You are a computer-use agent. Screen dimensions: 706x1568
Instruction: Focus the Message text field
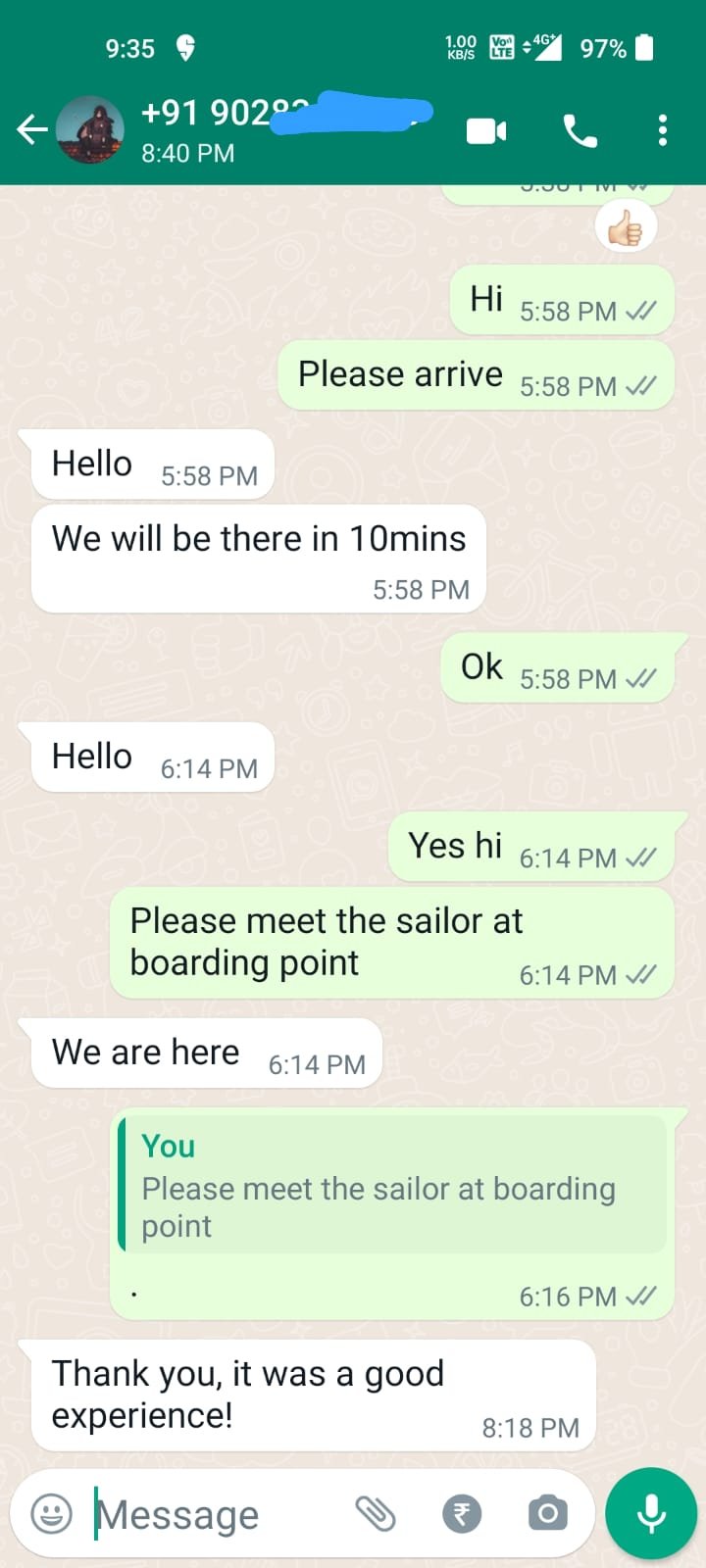point(216,1514)
